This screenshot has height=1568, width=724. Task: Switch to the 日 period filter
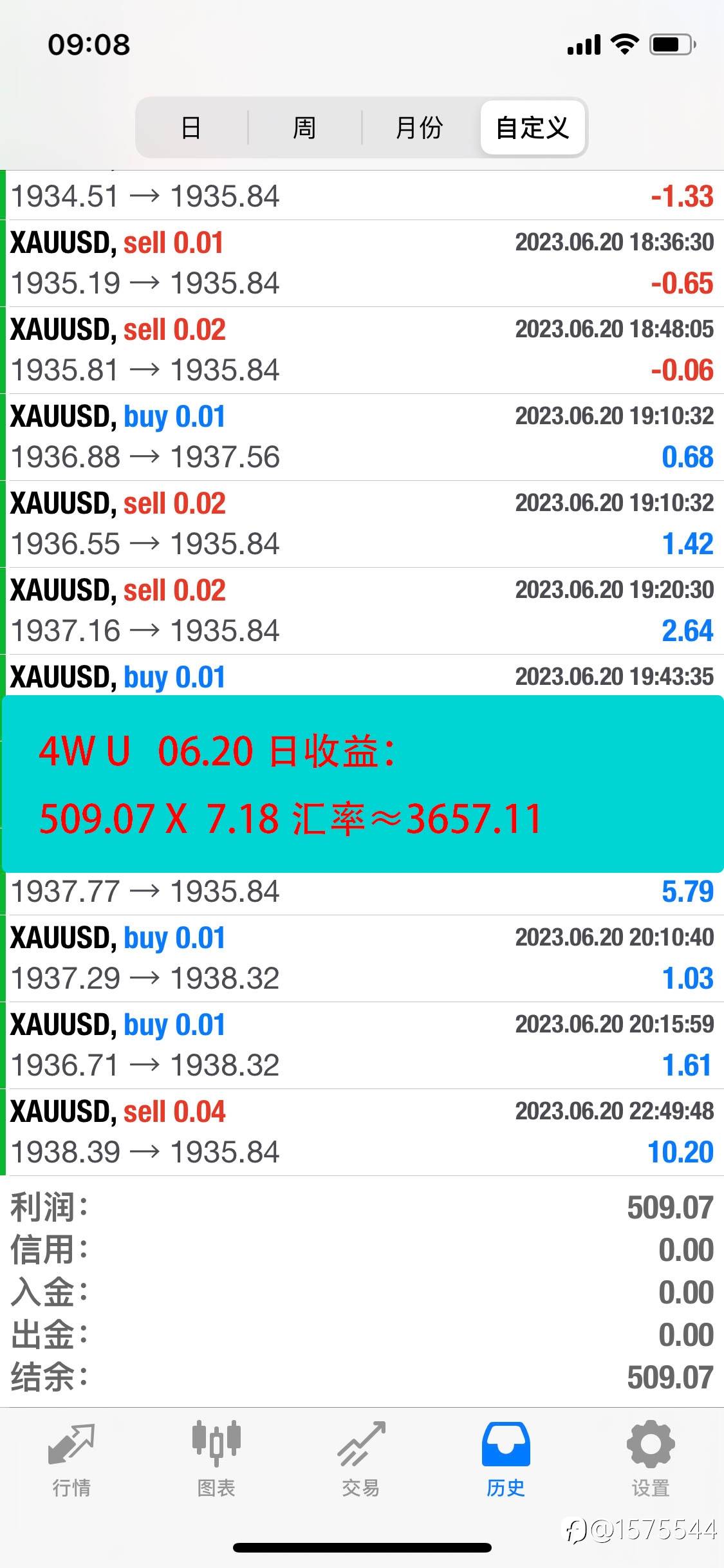point(191,127)
